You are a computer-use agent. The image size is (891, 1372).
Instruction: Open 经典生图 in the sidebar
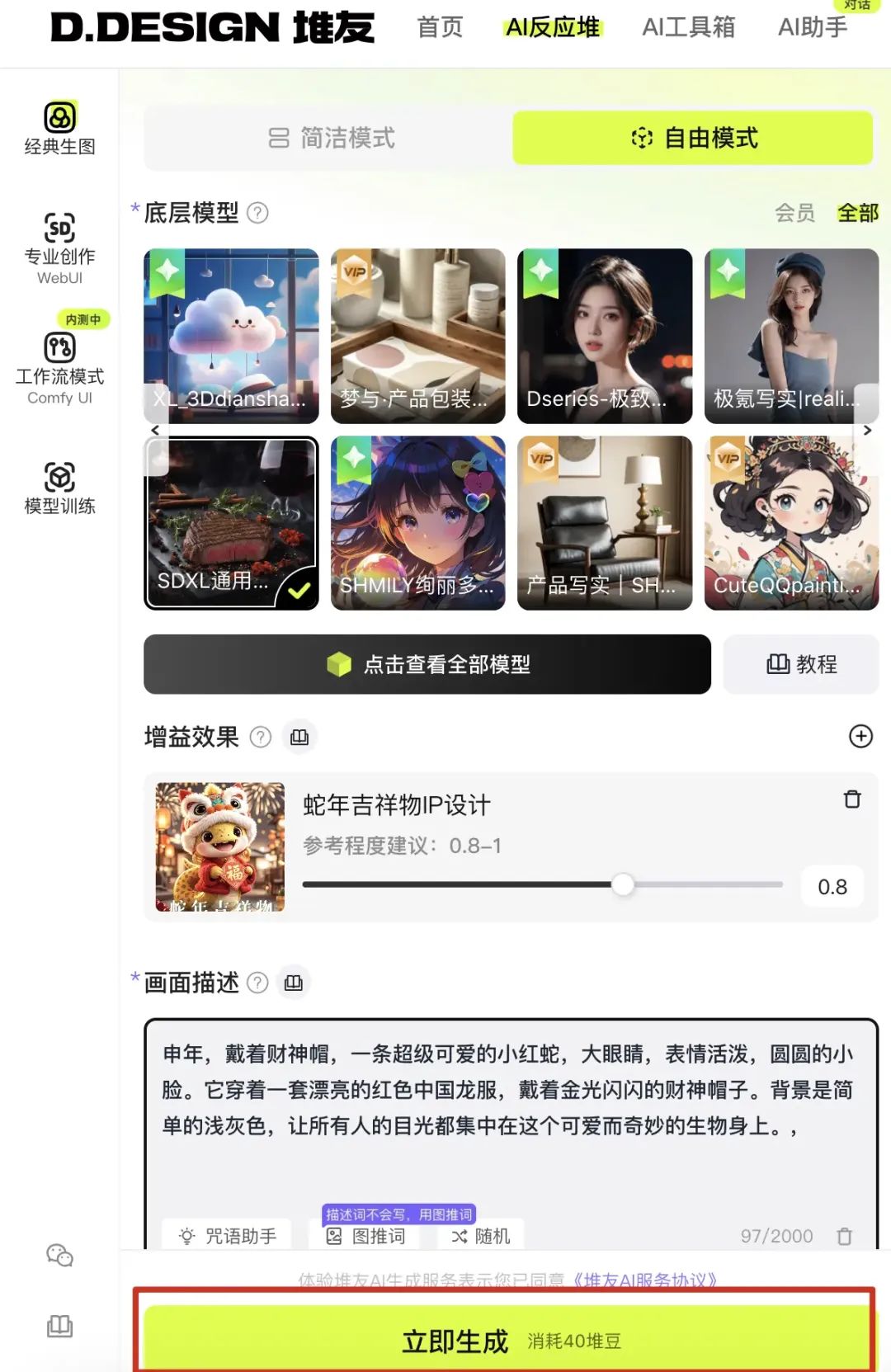[59, 129]
